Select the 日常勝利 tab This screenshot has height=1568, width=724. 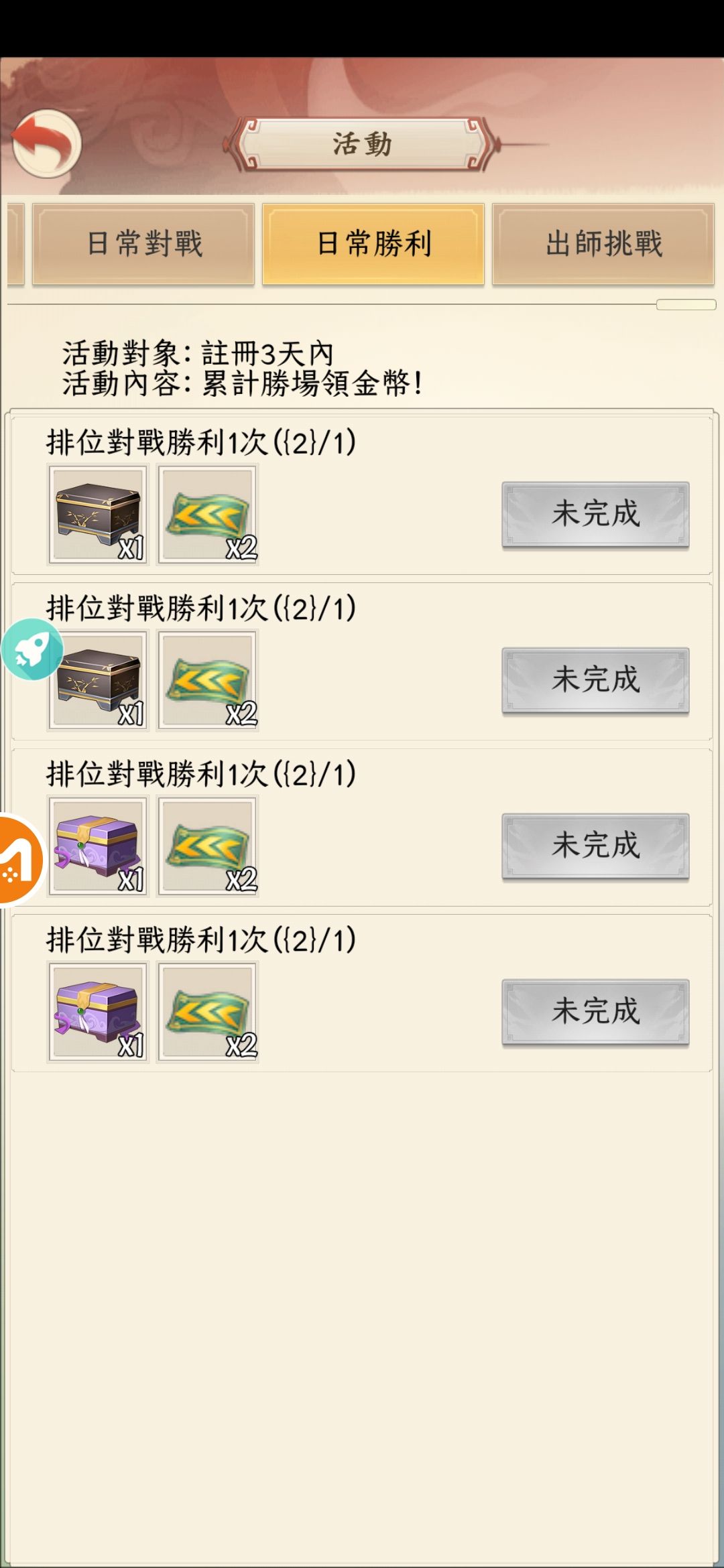[x=373, y=244]
